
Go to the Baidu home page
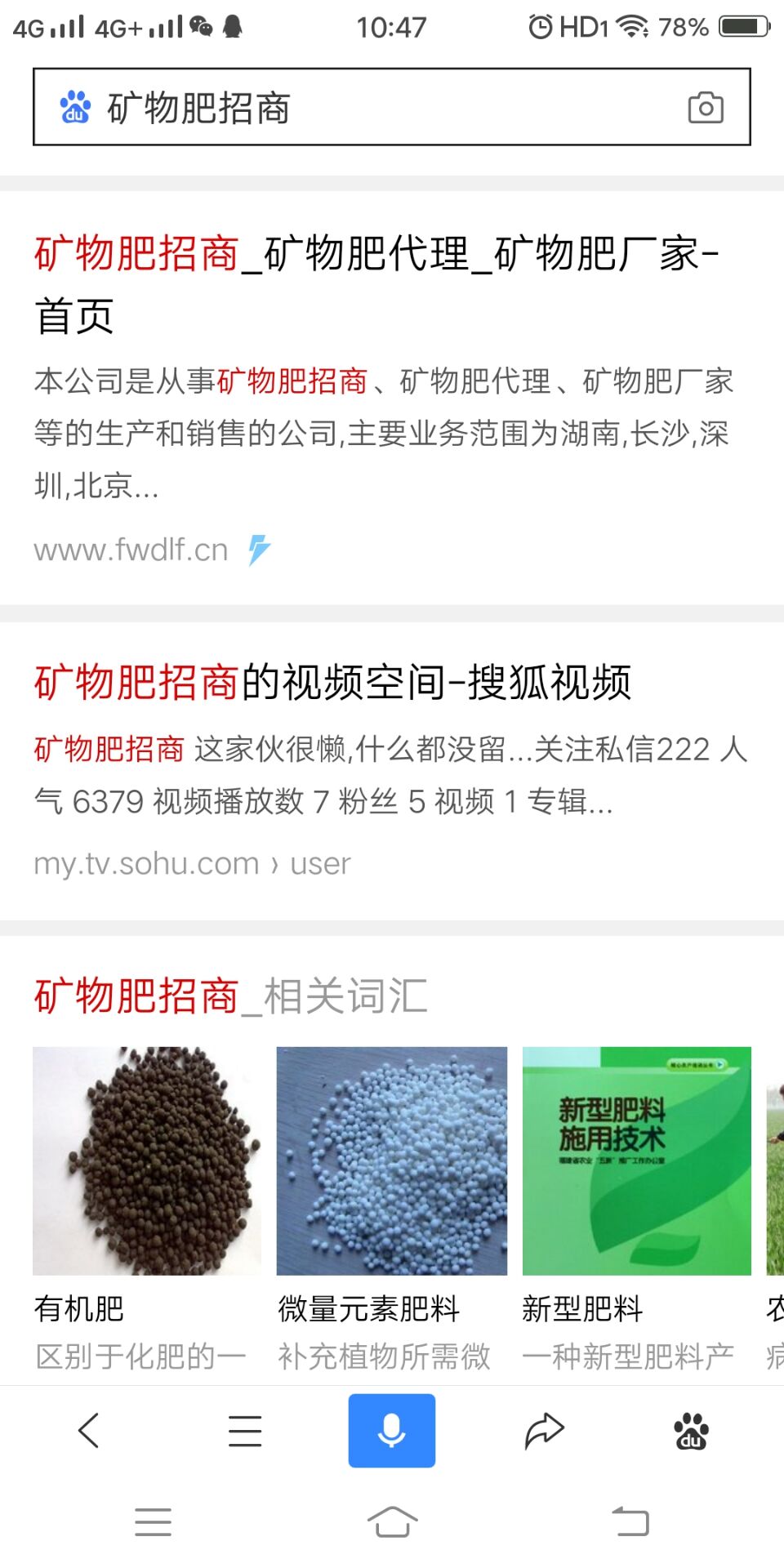691,1430
